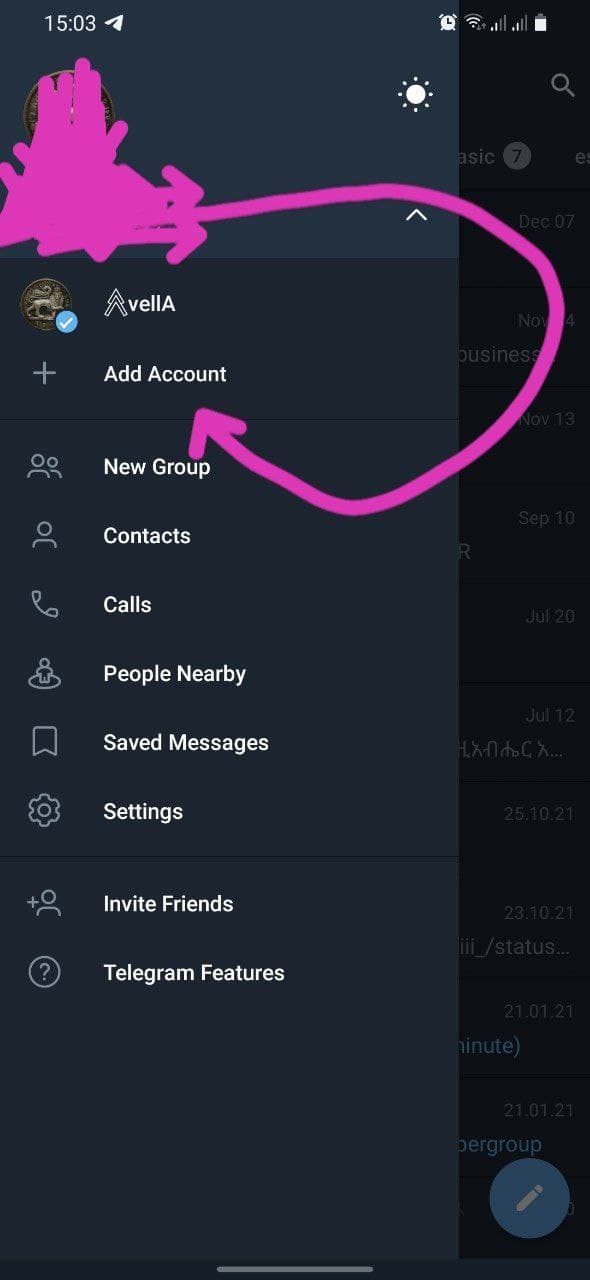Screen dimensions: 590x1280
Task: Open the Calls list
Action: coord(229,605)
